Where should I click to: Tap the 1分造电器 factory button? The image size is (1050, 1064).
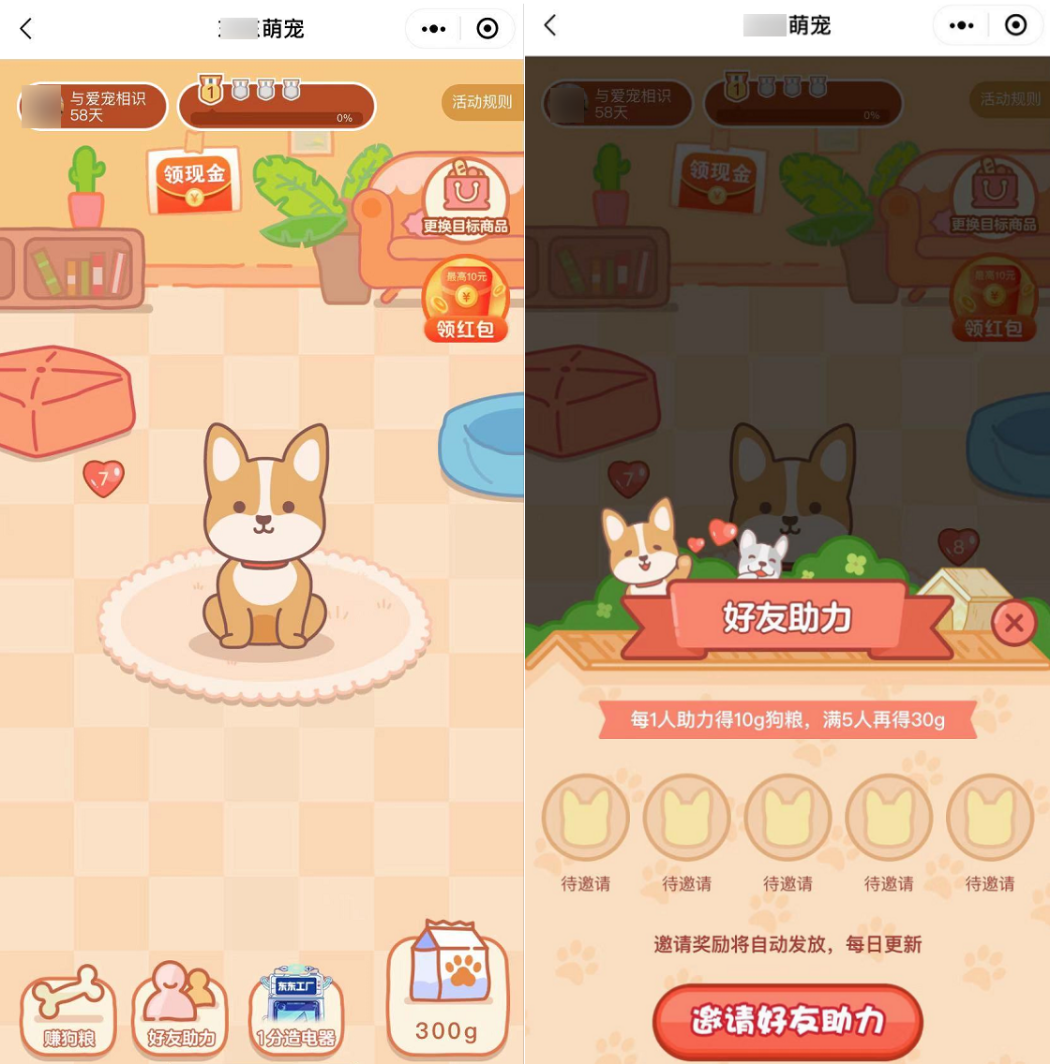click(x=295, y=1012)
